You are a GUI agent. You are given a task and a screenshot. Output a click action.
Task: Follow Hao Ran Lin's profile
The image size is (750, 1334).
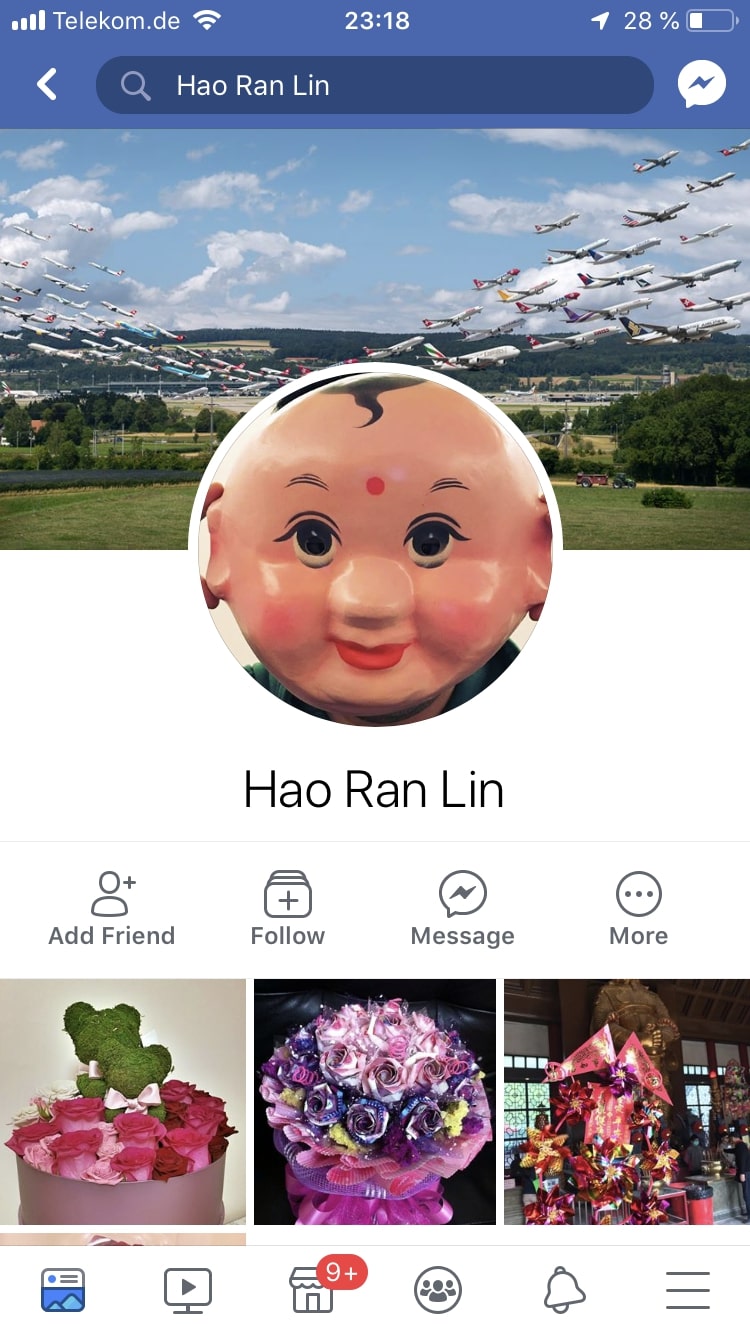pyautogui.click(x=287, y=905)
